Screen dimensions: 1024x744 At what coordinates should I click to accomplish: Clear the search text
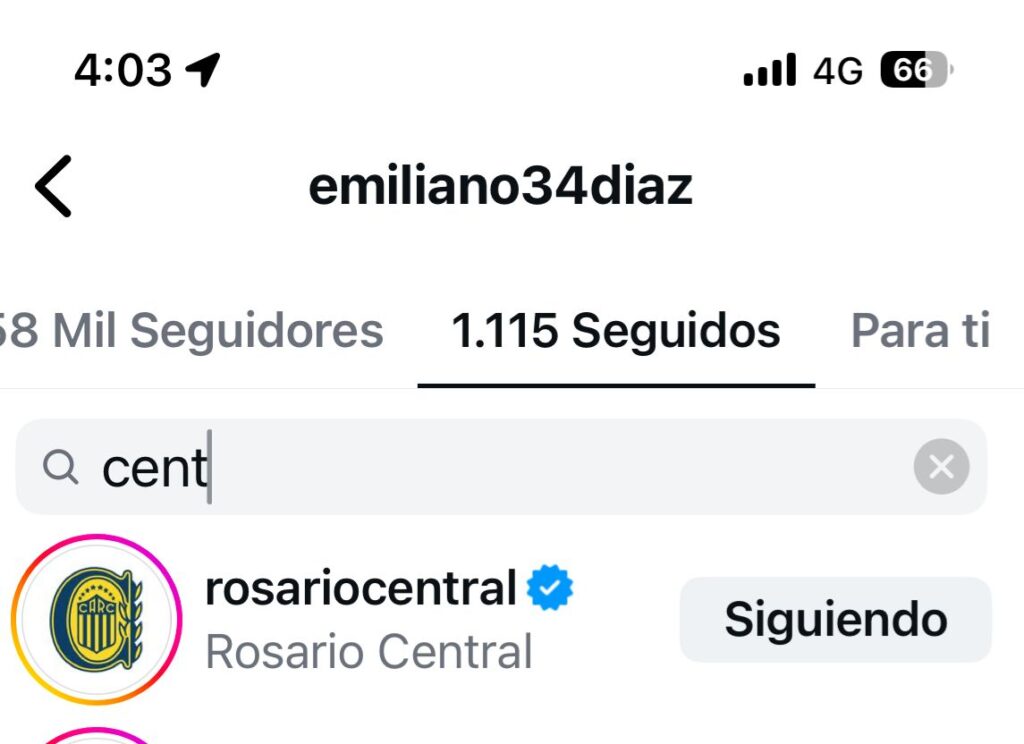pyautogui.click(x=941, y=467)
